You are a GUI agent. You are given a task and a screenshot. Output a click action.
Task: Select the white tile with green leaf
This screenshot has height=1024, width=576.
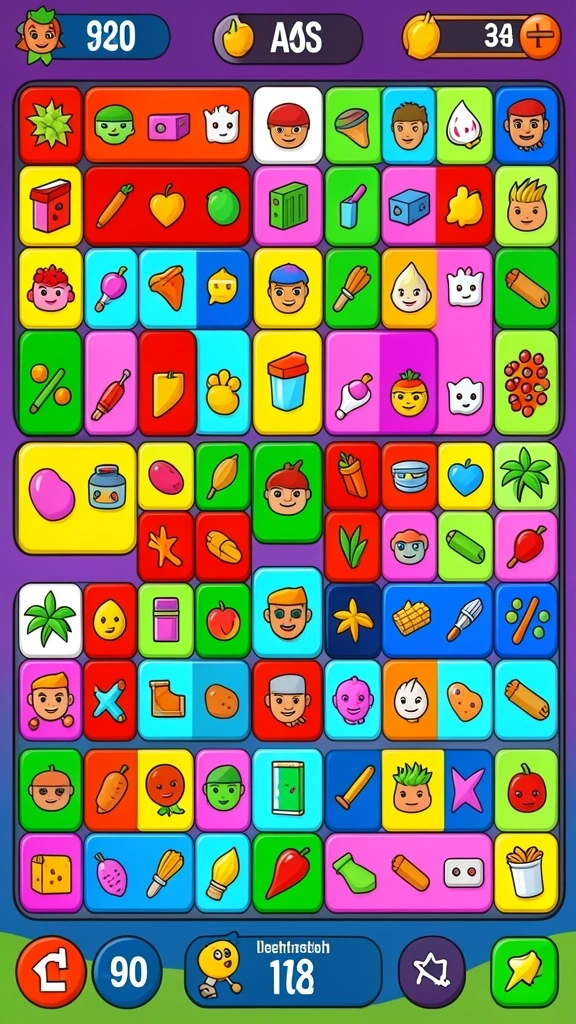[50, 620]
